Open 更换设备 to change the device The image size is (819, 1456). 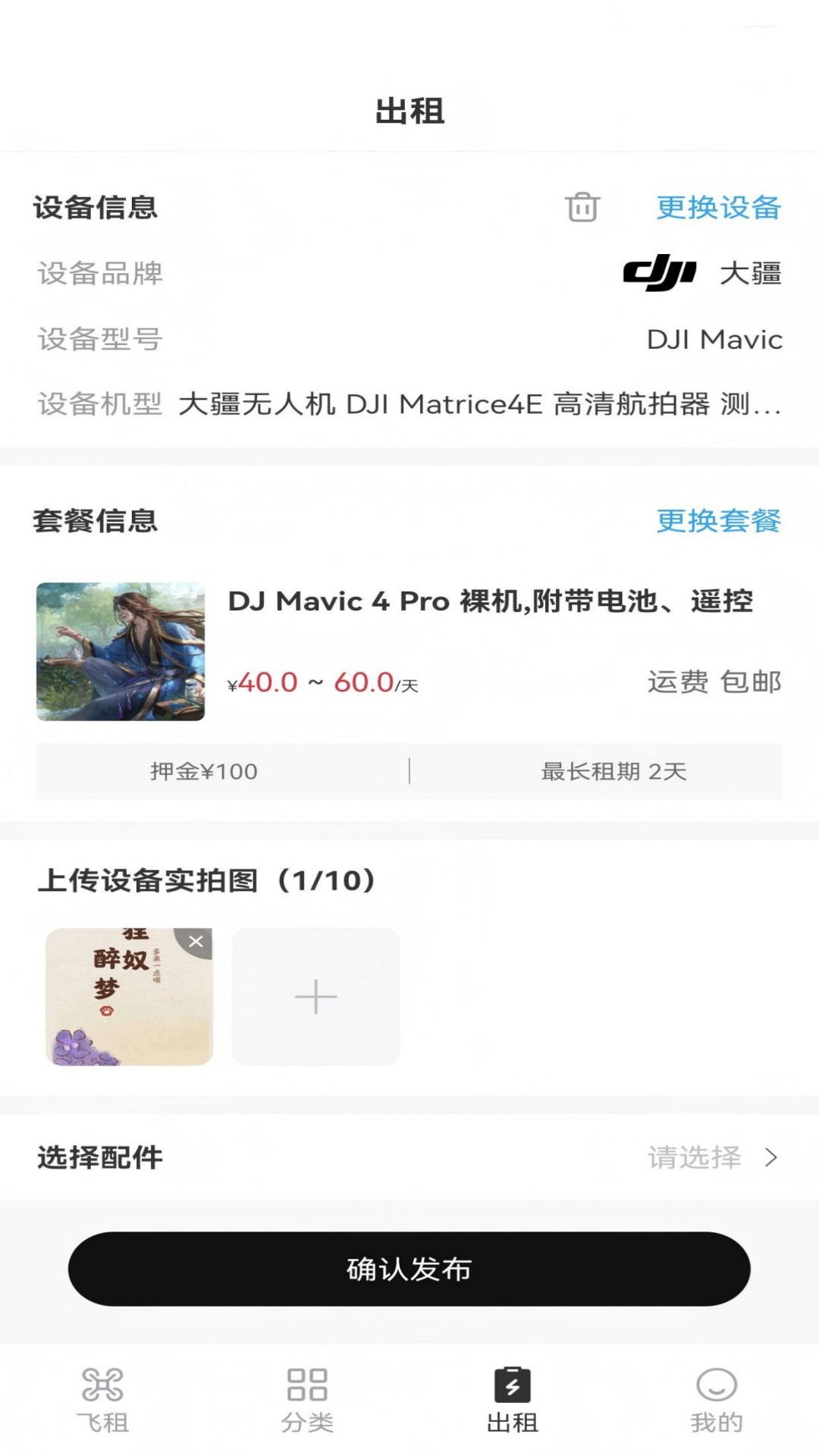tap(718, 208)
